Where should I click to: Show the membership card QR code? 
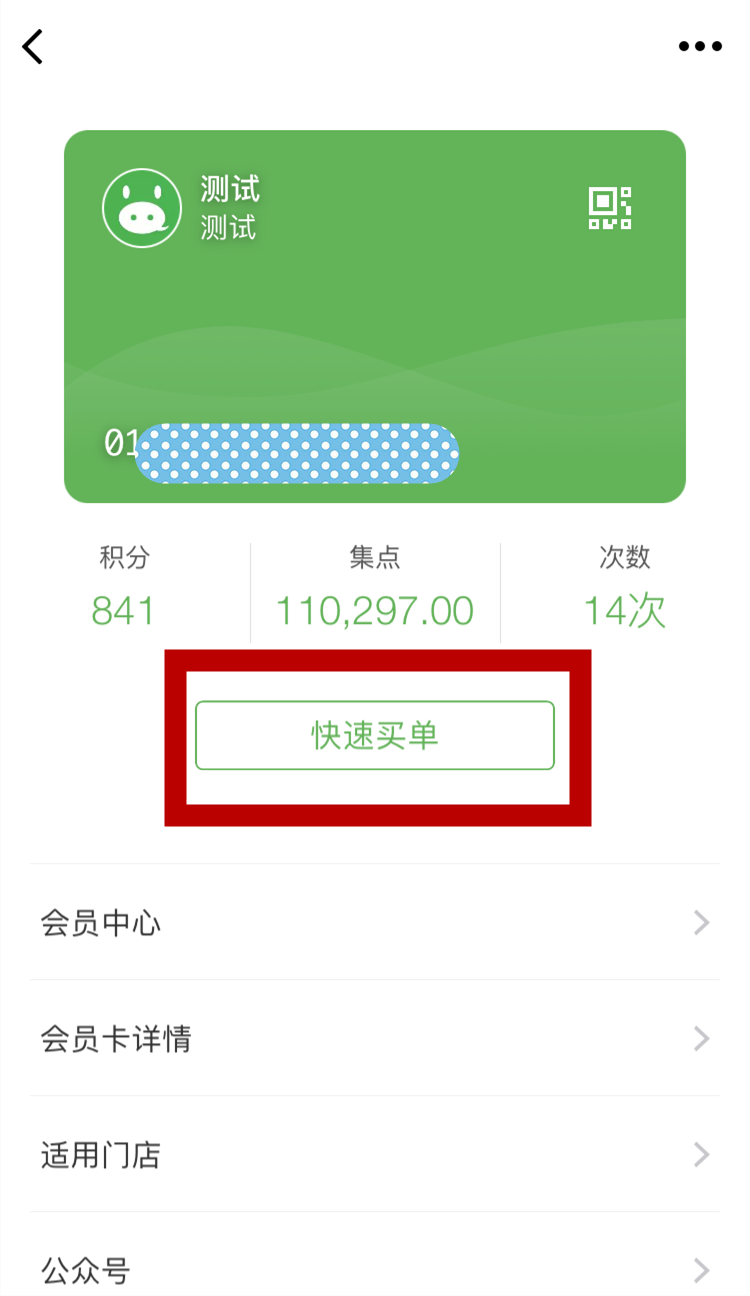tap(609, 208)
